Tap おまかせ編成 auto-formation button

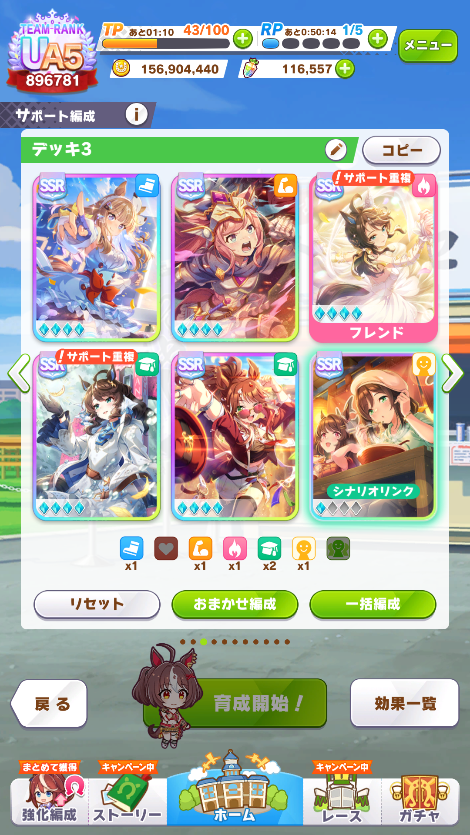tap(235, 604)
